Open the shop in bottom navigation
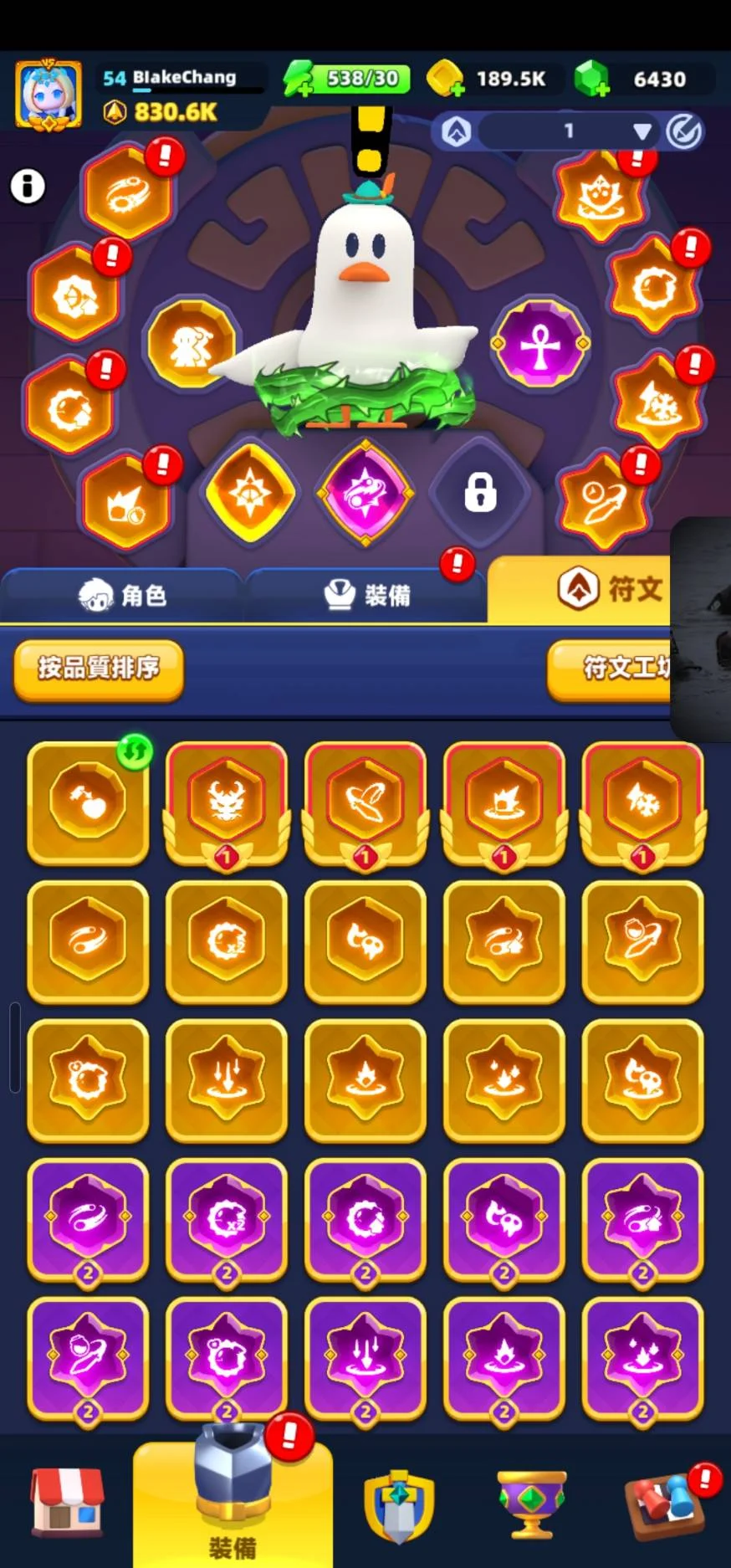Image resolution: width=731 pixels, height=1568 pixels. coord(67,1502)
